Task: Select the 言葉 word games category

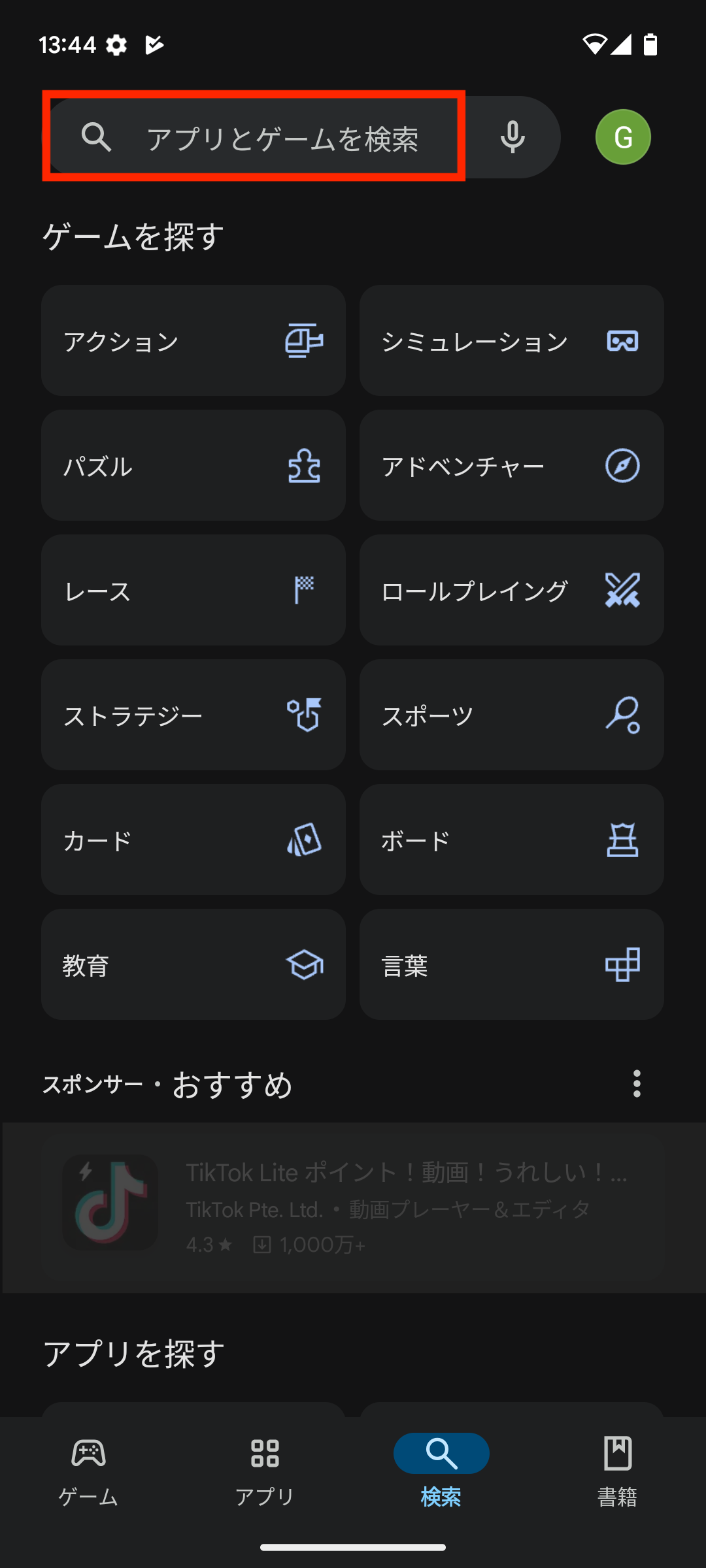Action: 511,964
